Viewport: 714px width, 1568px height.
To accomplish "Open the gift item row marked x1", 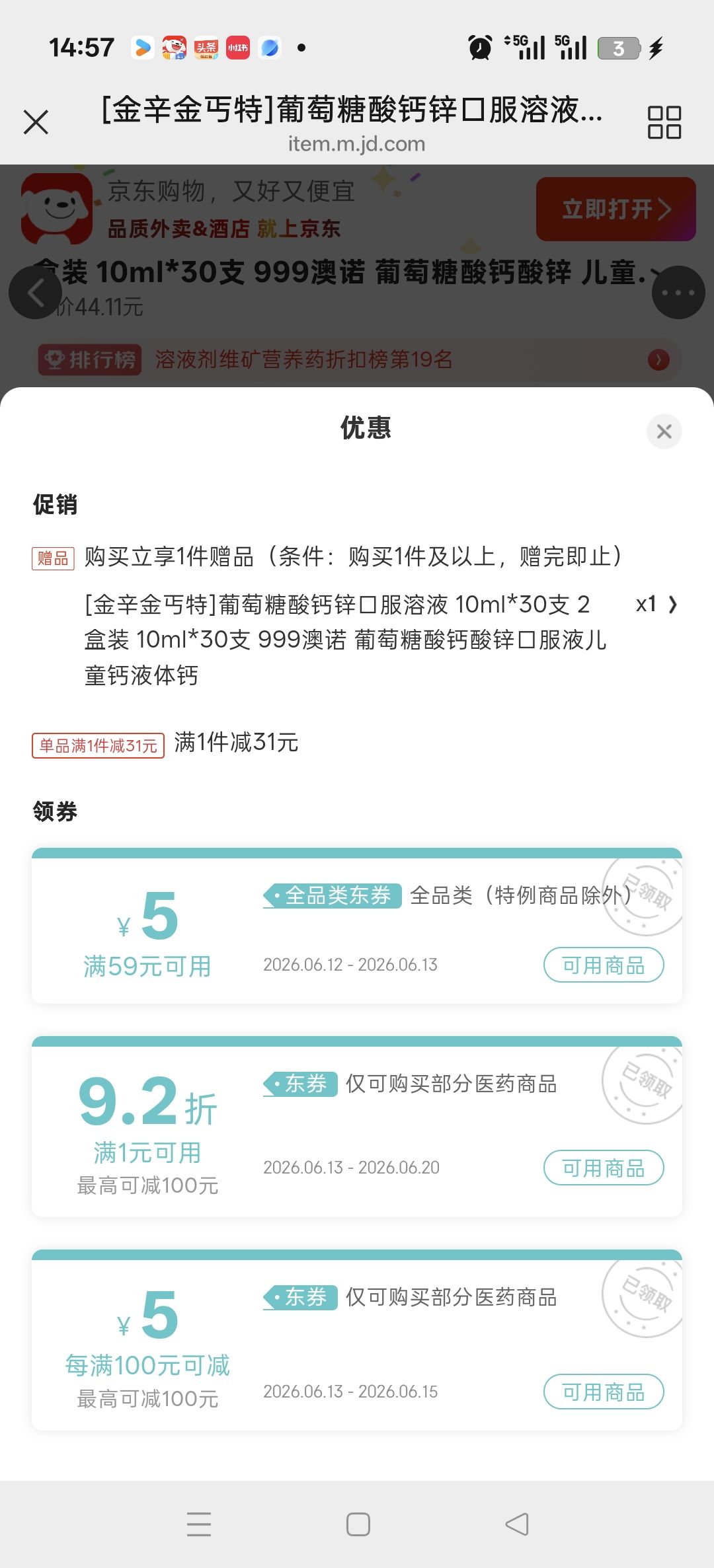I will [x=381, y=639].
